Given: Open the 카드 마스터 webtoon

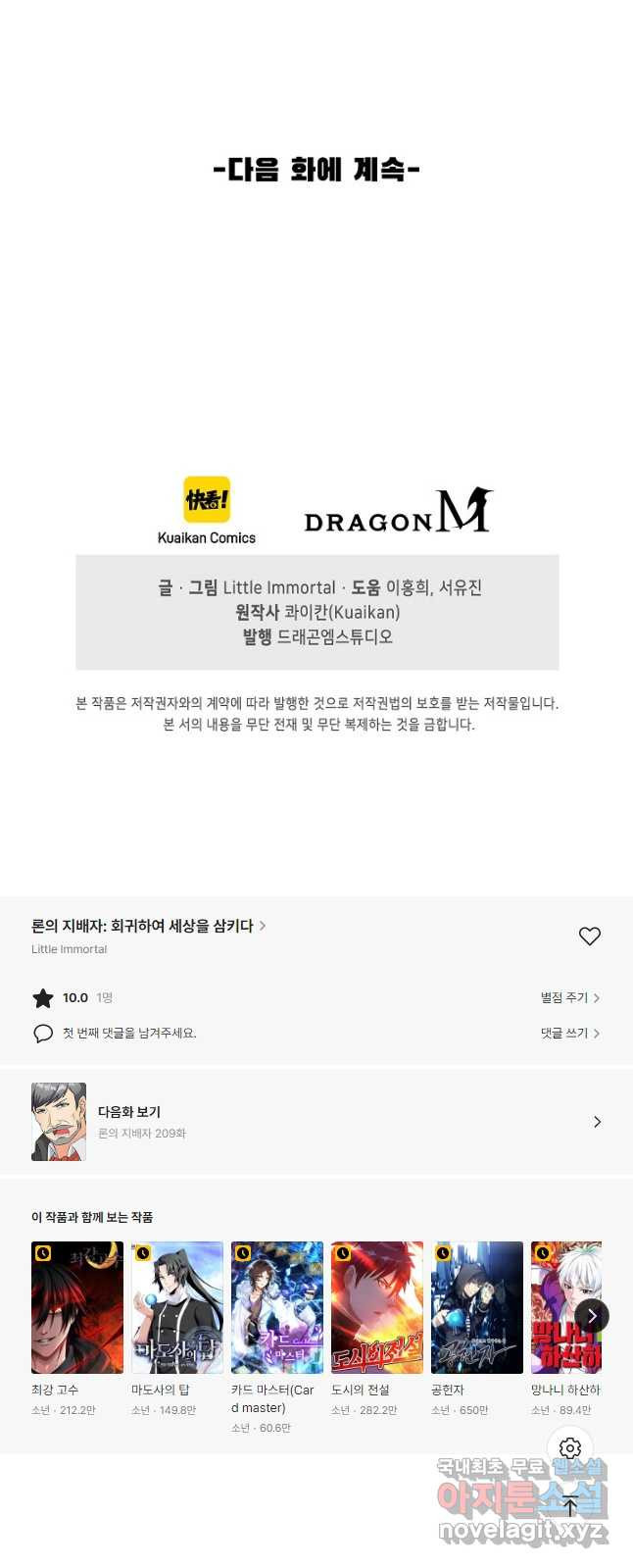Looking at the screenshot, I should click(277, 1307).
